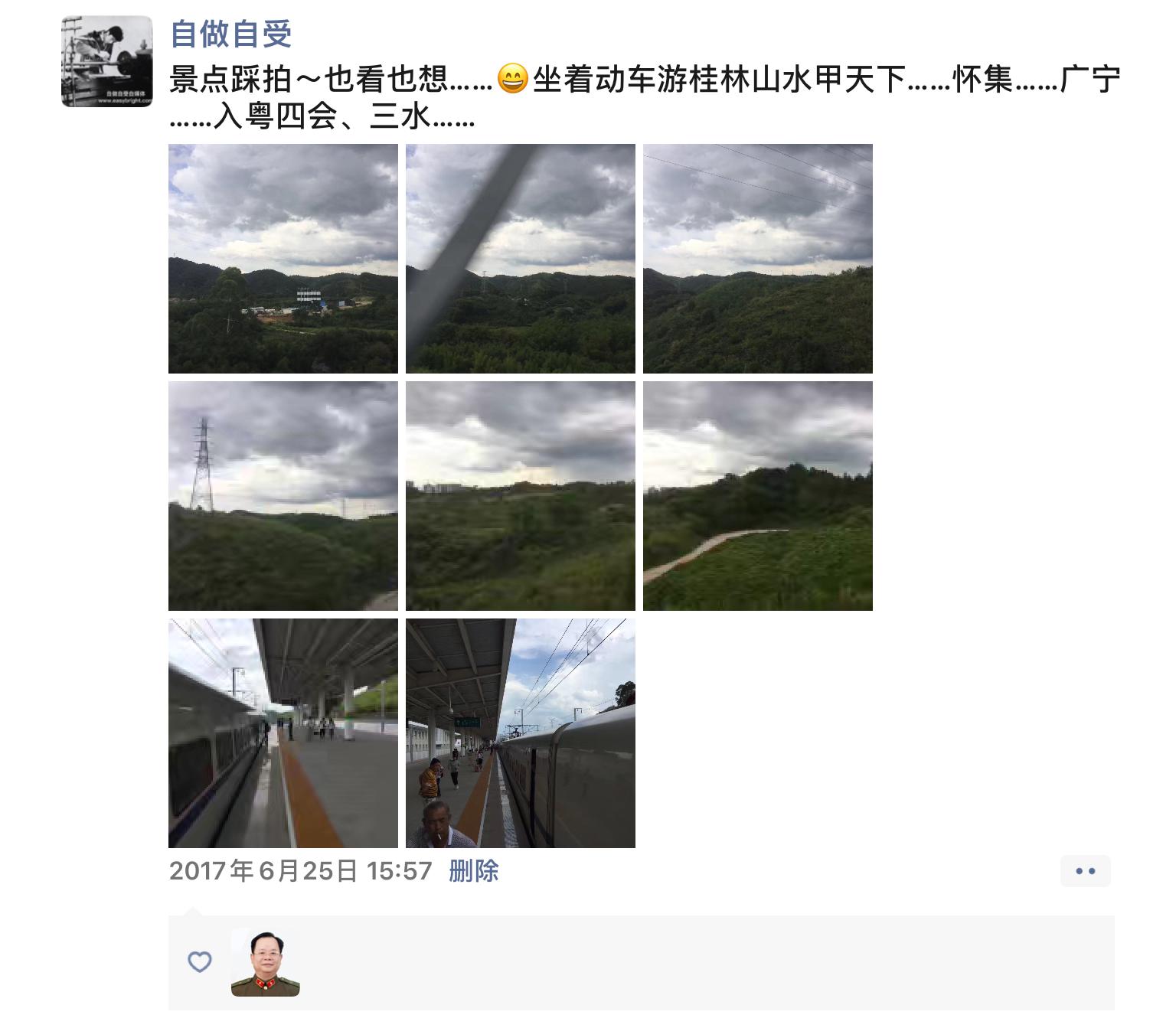Tap 删除 to delete this post
This screenshot has height=1028, width=1176.
click(473, 871)
